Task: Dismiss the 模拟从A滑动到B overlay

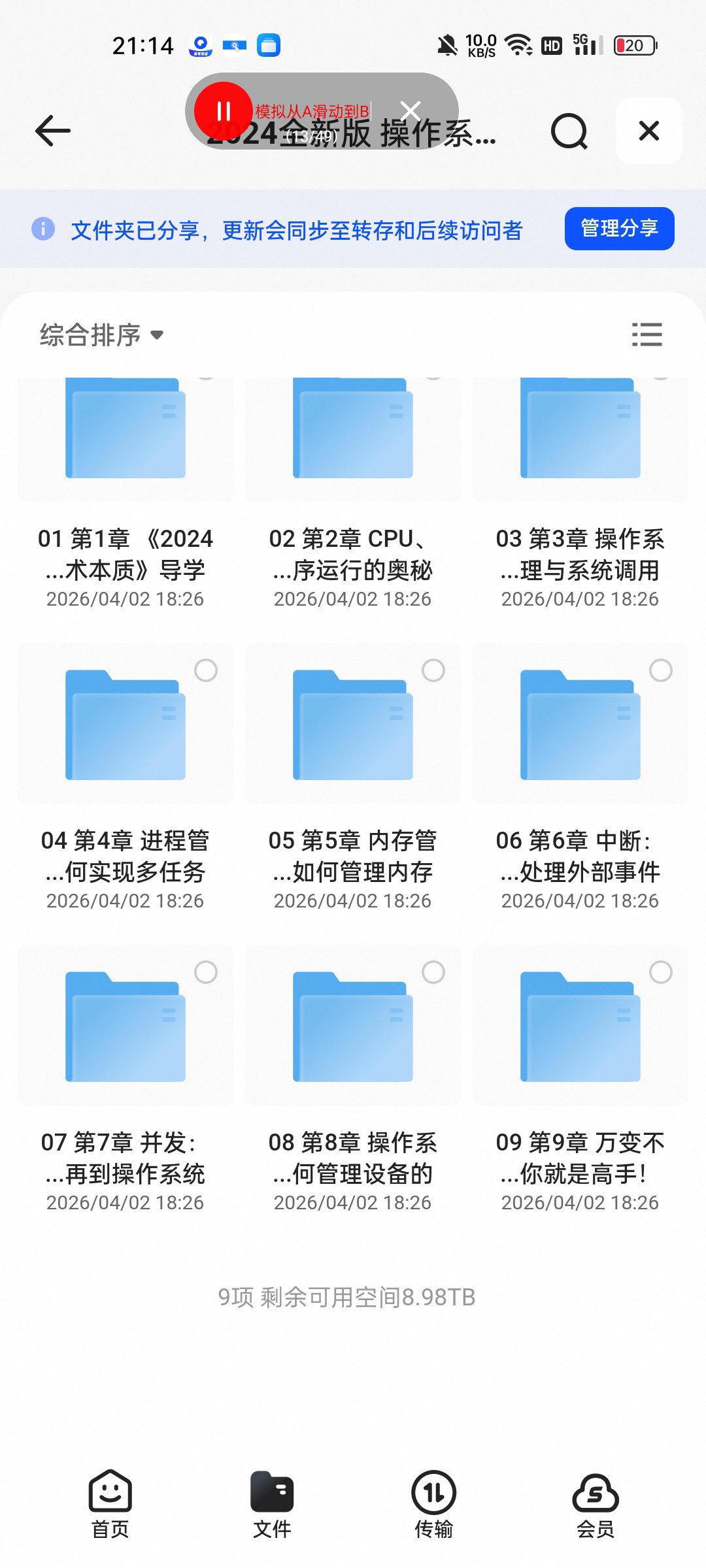Action: (411, 111)
